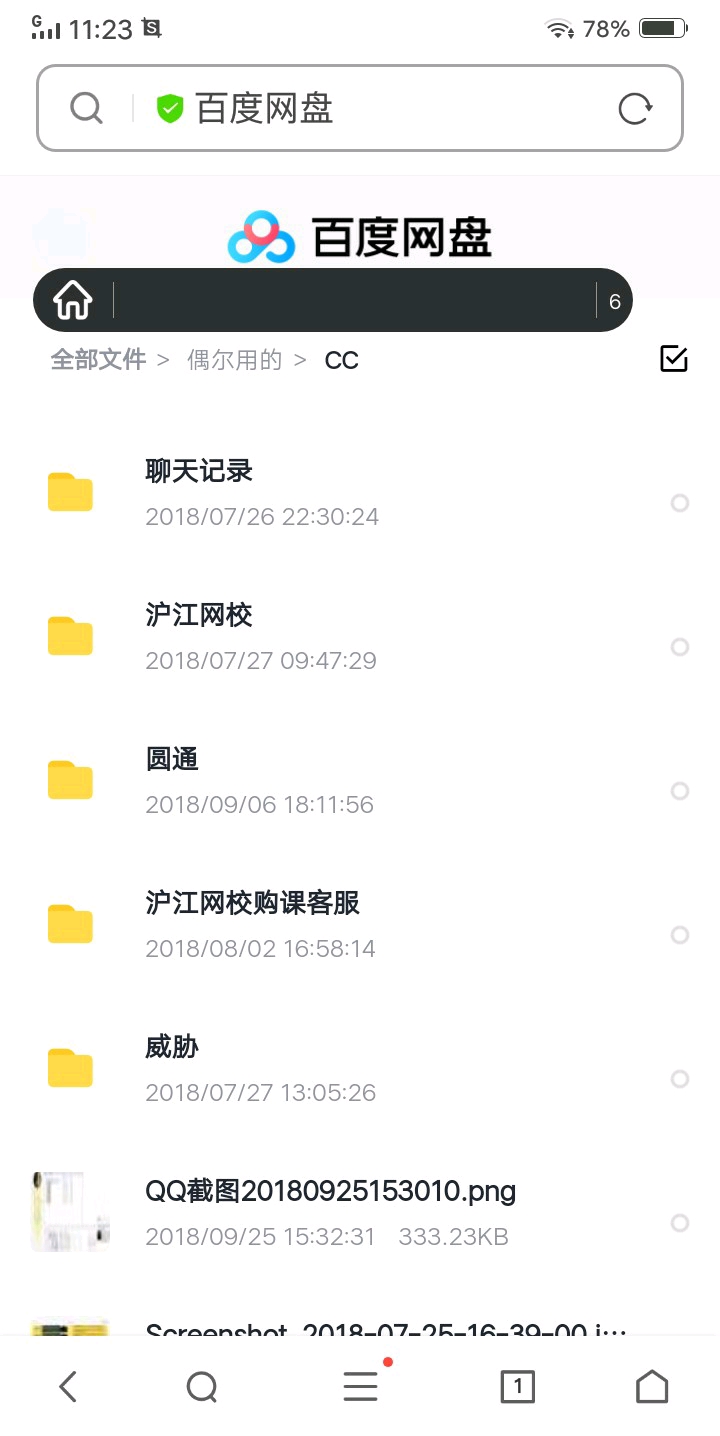Tap the home icon in dark bar
The image size is (720, 1436).
click(x=73, y=300)
